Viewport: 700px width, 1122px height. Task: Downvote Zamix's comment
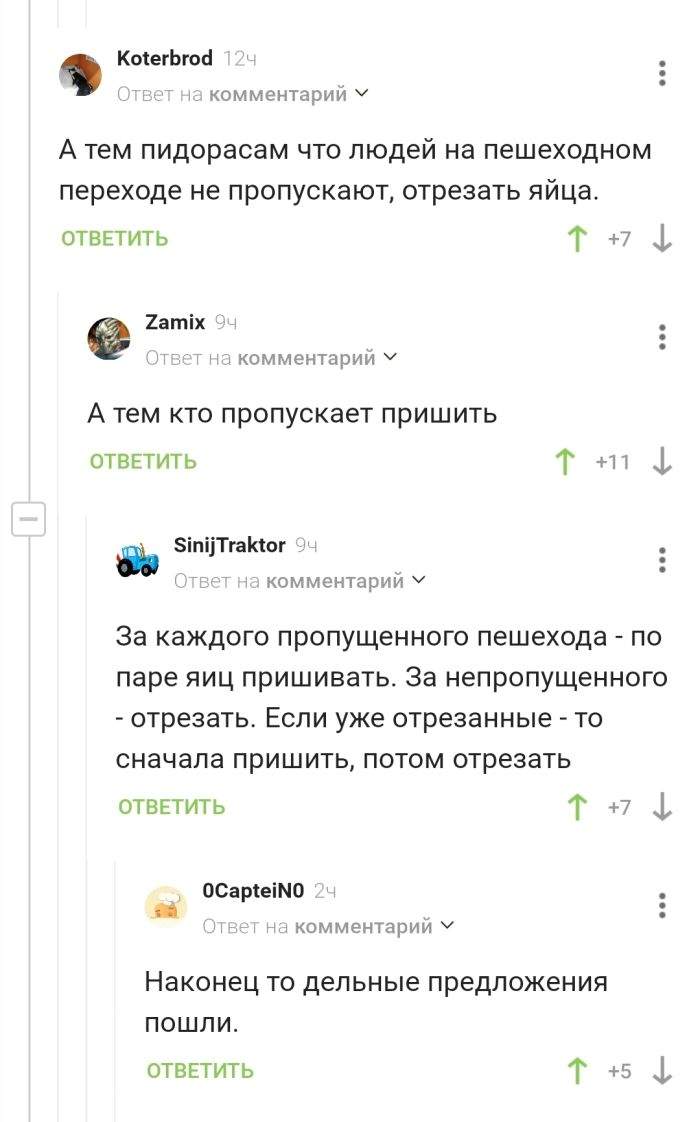663,462
